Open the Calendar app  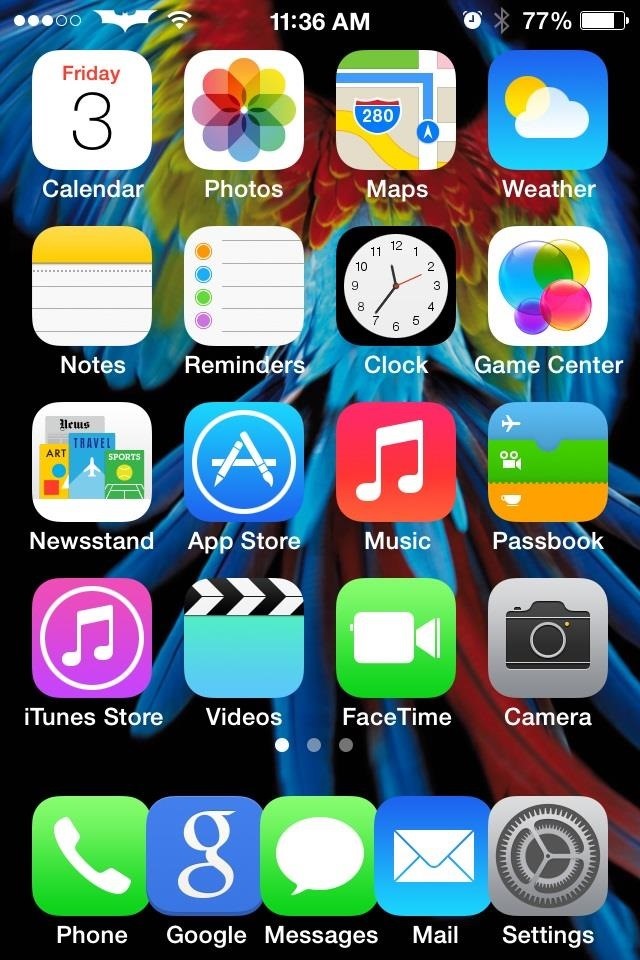click(92, 110)
